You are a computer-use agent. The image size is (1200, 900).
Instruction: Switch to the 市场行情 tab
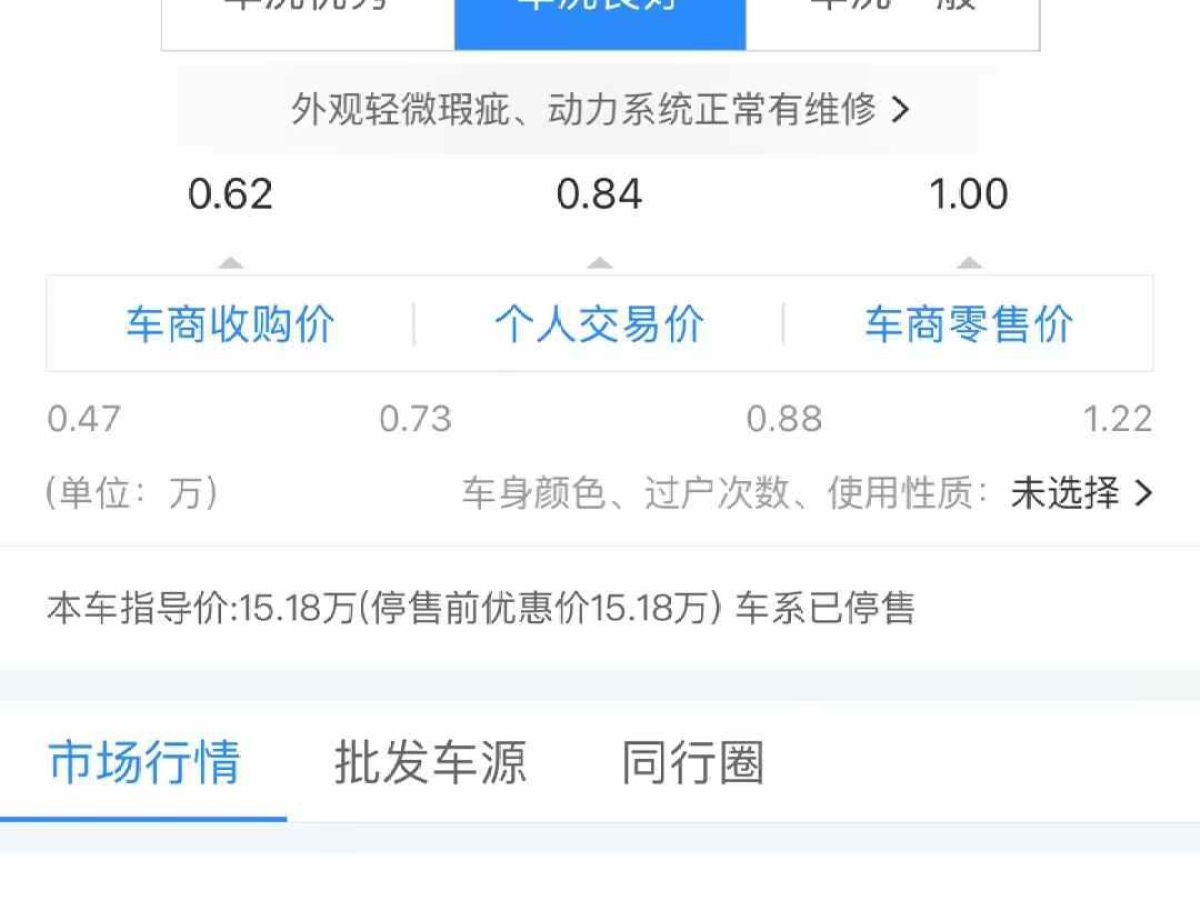click(x=144, y=763)
